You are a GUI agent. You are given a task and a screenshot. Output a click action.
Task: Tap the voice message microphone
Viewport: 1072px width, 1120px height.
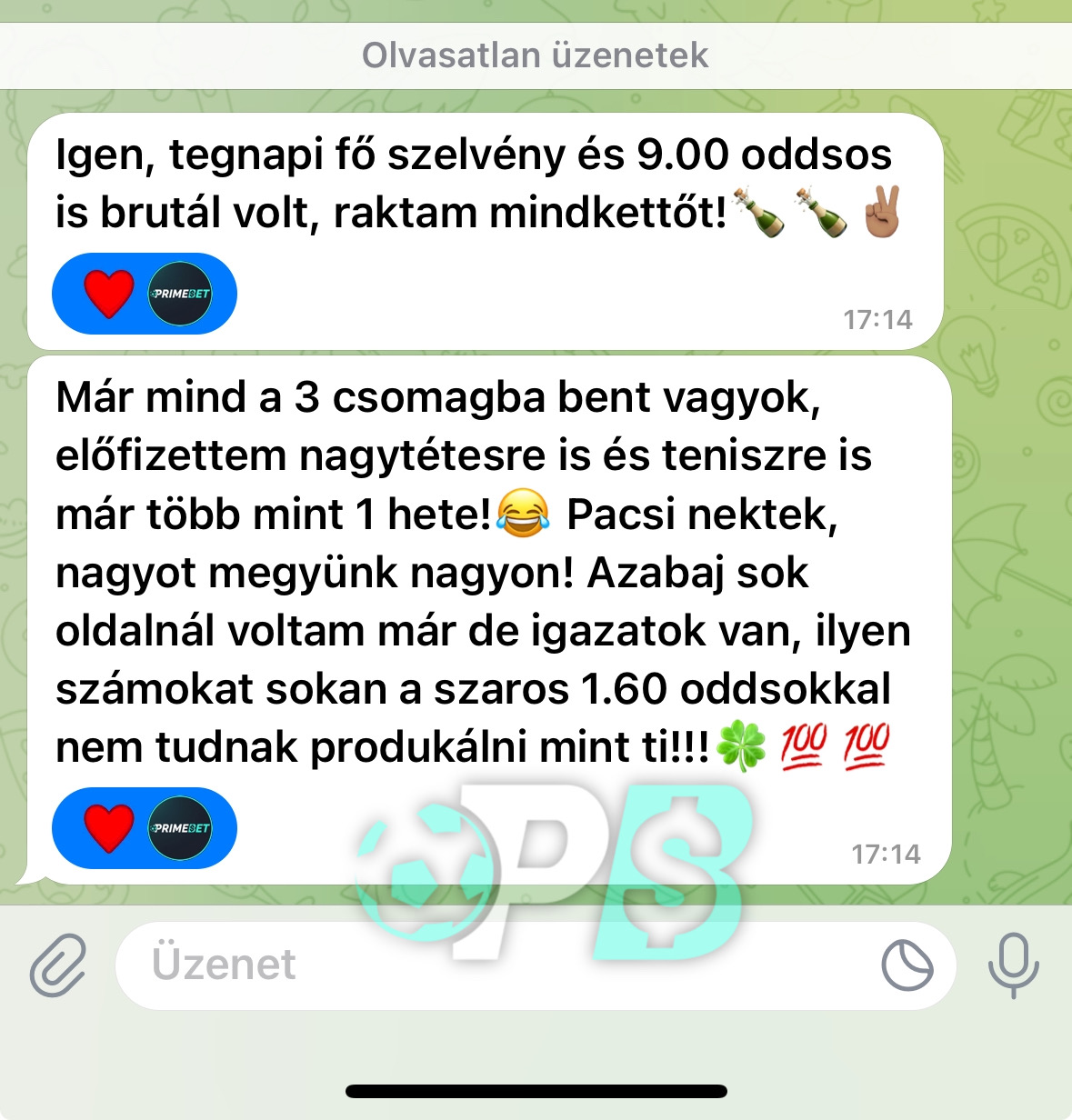pyautogui.click(x=1013, y=965)
